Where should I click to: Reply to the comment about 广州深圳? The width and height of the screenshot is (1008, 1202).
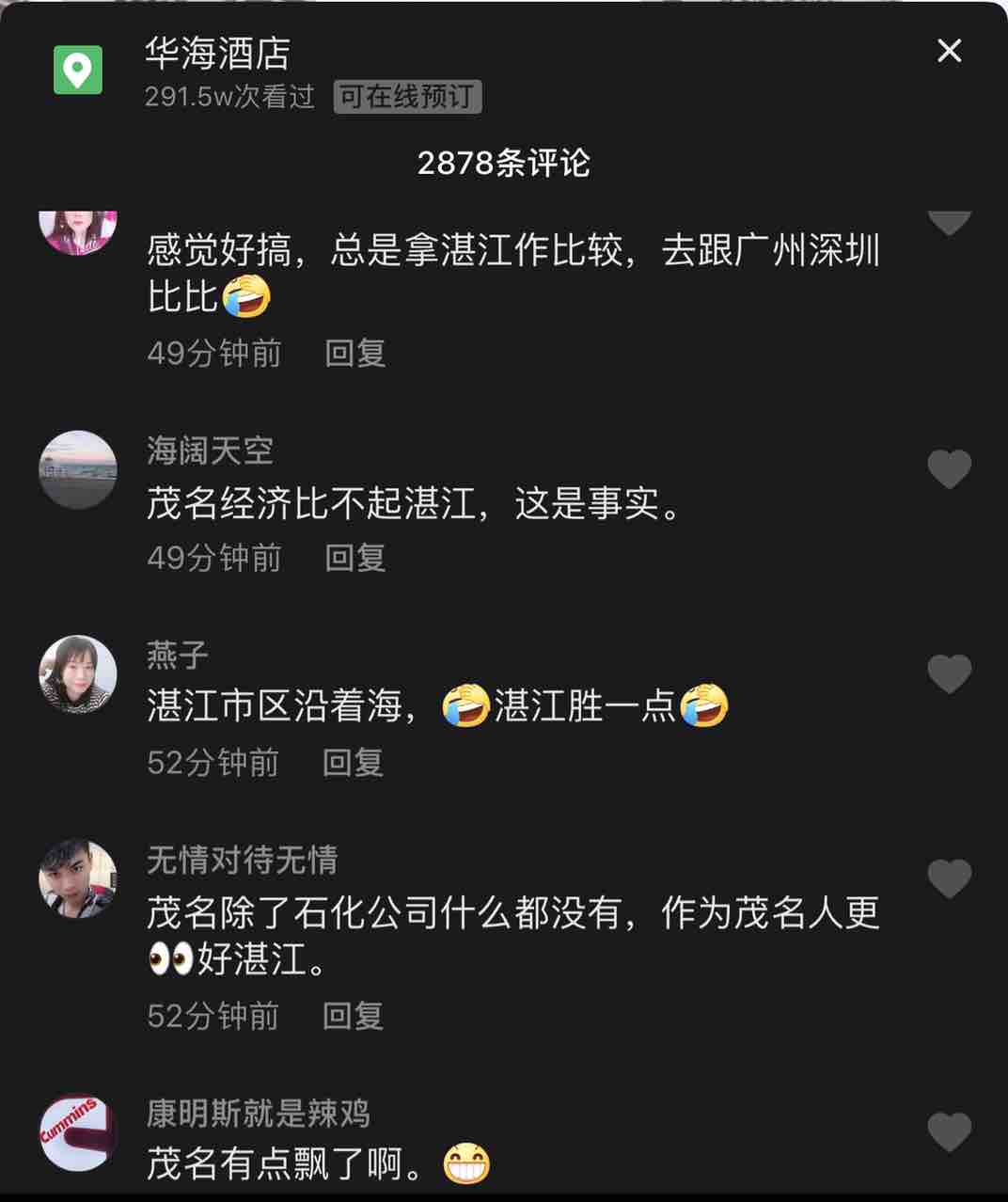point(354,354)
